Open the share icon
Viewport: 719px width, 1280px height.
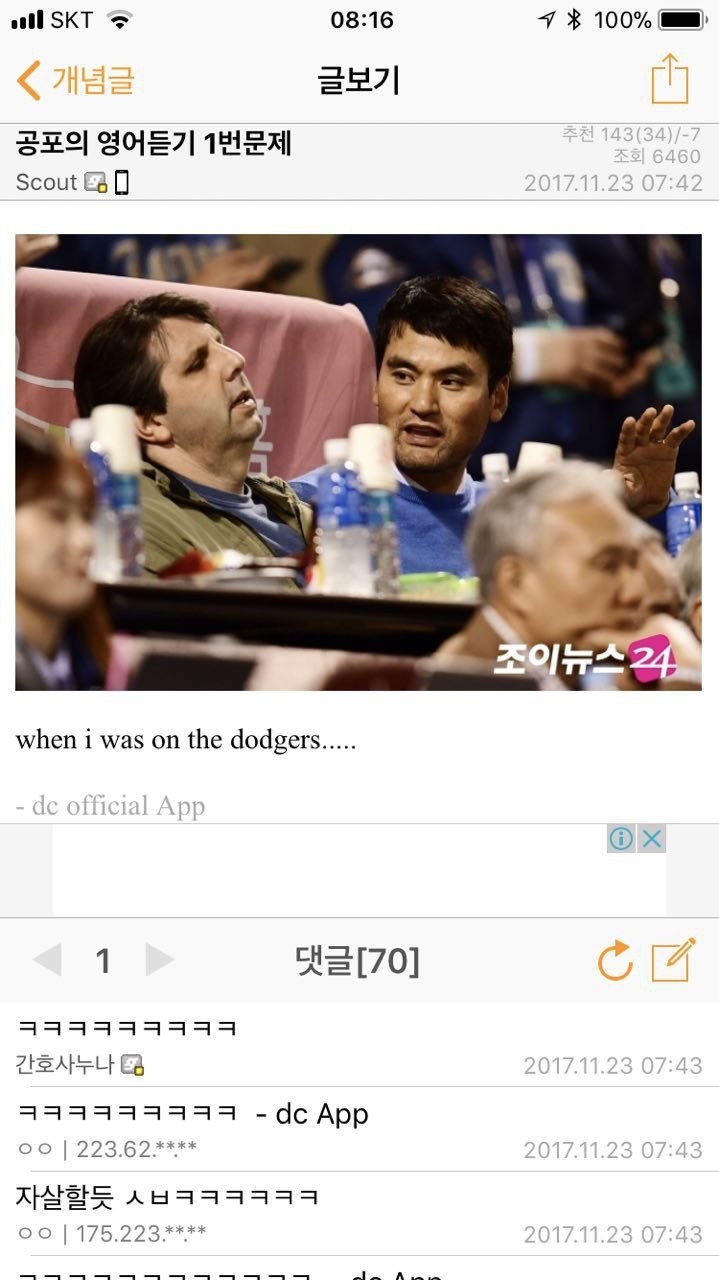669,79
